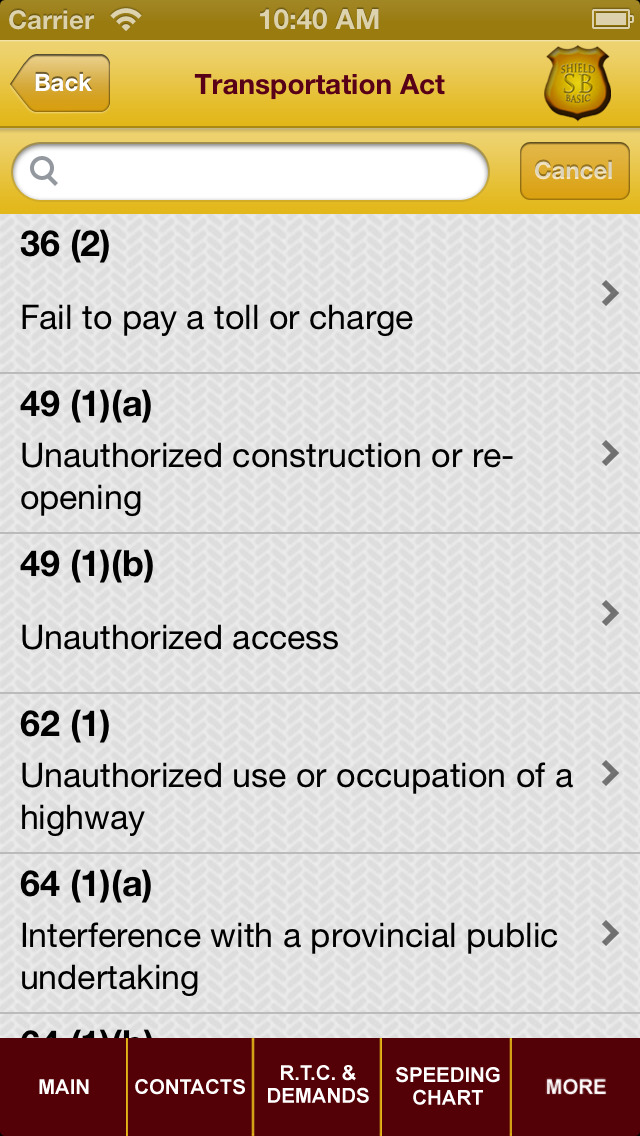Open section 36 (2) toll charge offence
640x1136 pixels.
pos(320,294)
